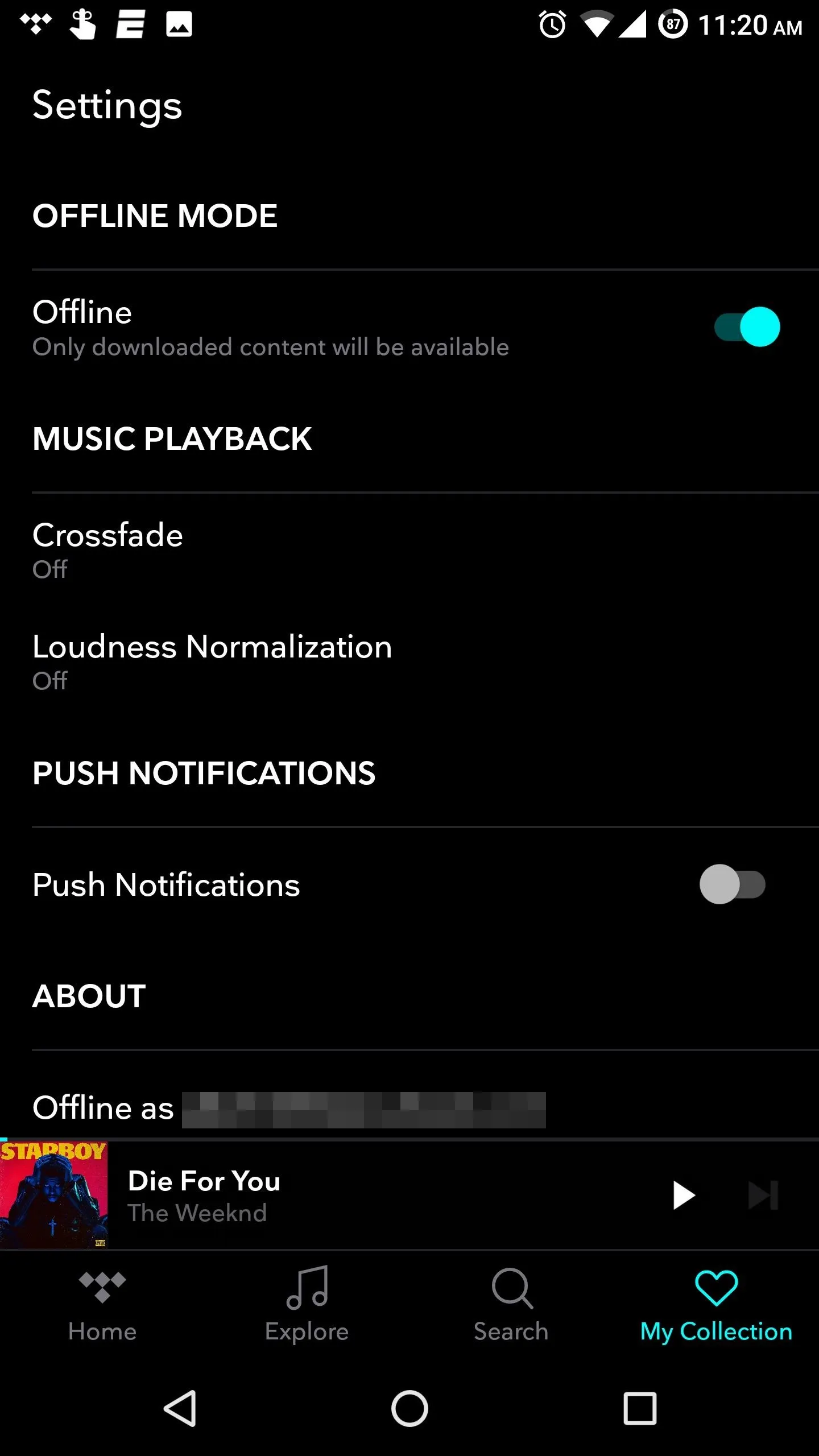Screen dimensions: 819x1456
Task: Enable the Push Notifications switch
Action: pos(732,884)
